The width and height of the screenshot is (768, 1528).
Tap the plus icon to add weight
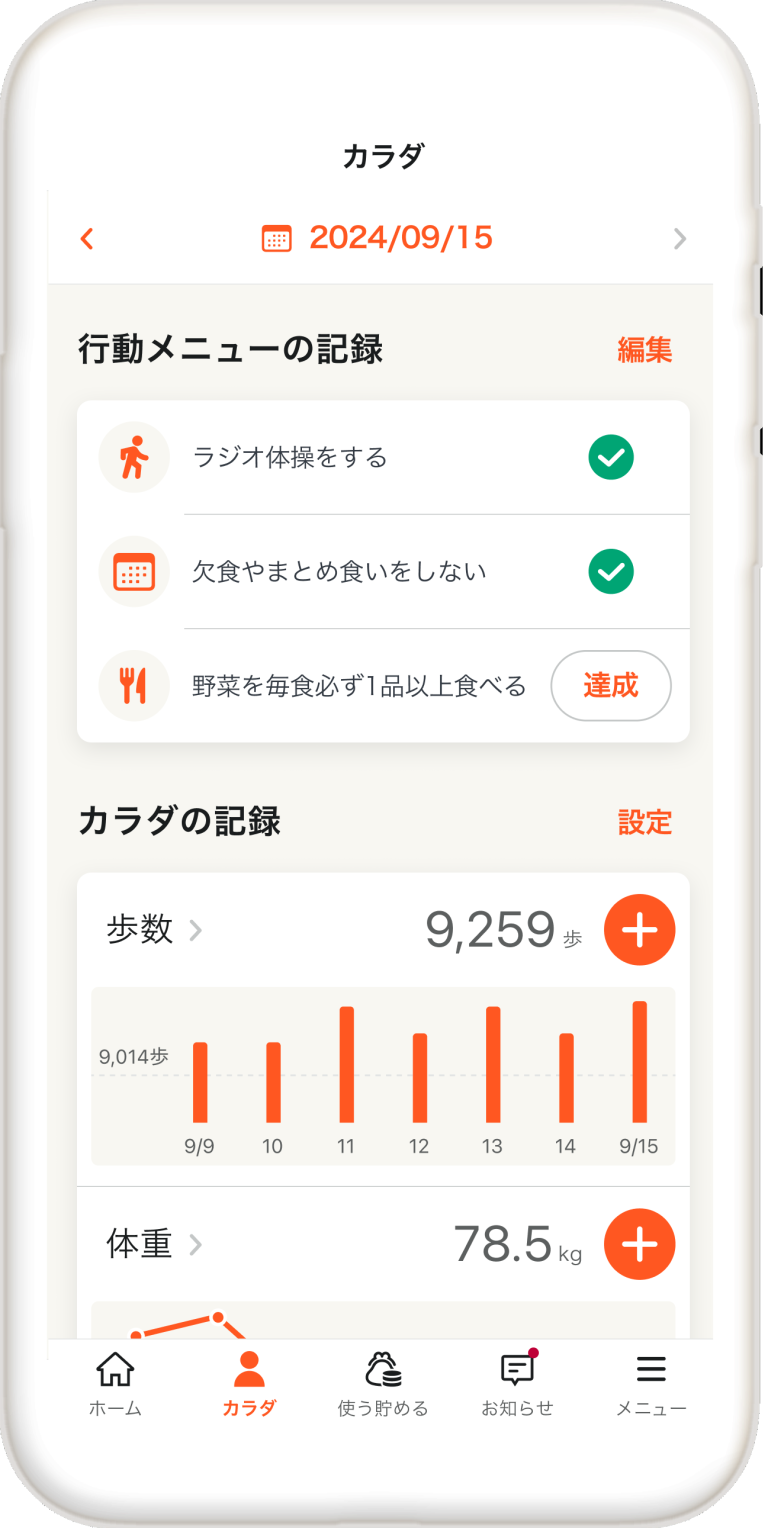click(x=639, y=1244)
